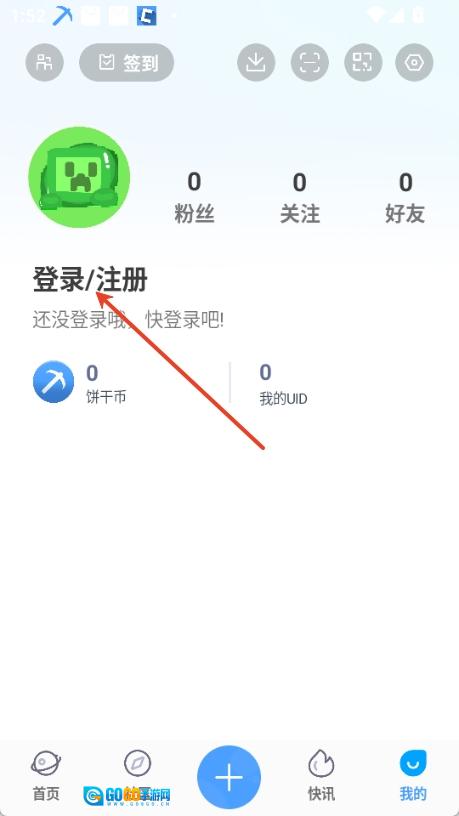Open the 饼干币 coin balance
This screenshot has width=459, height=816.
80,384
